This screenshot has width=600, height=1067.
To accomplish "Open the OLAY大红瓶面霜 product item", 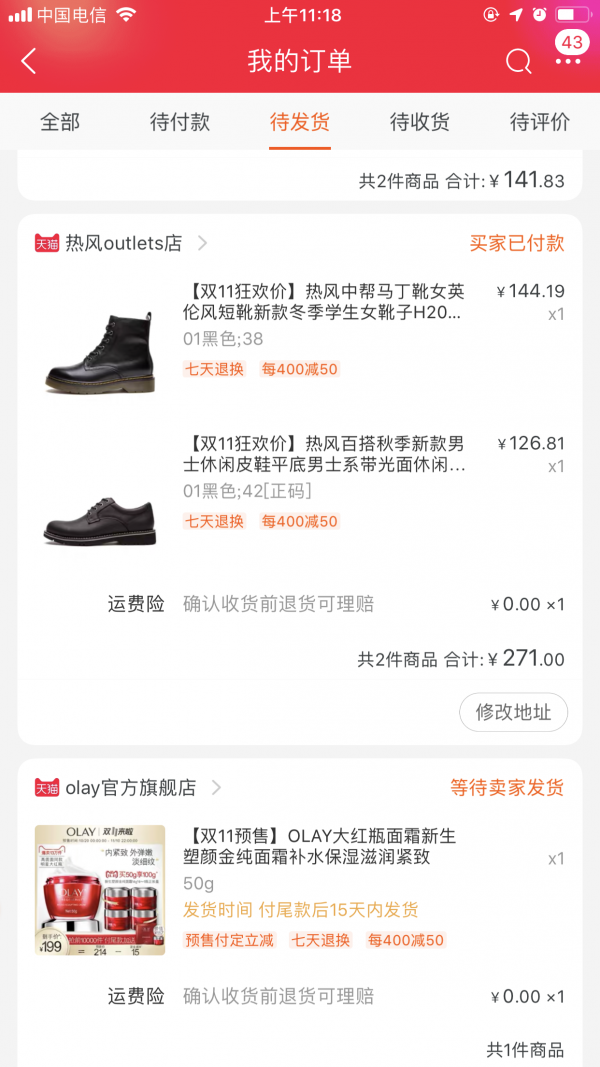I will click(299, 889).
